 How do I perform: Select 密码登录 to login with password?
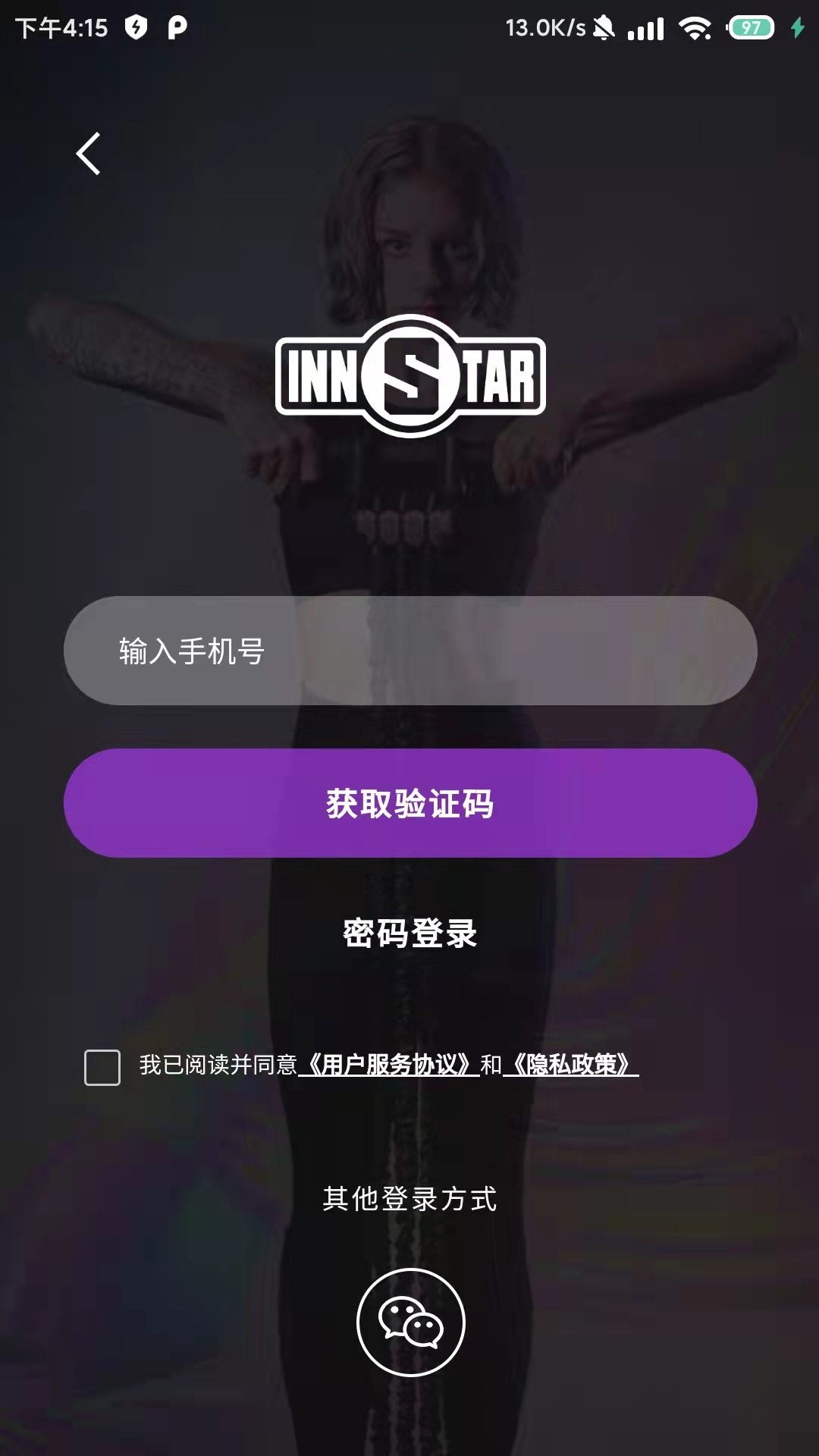(x=410, y=934)
